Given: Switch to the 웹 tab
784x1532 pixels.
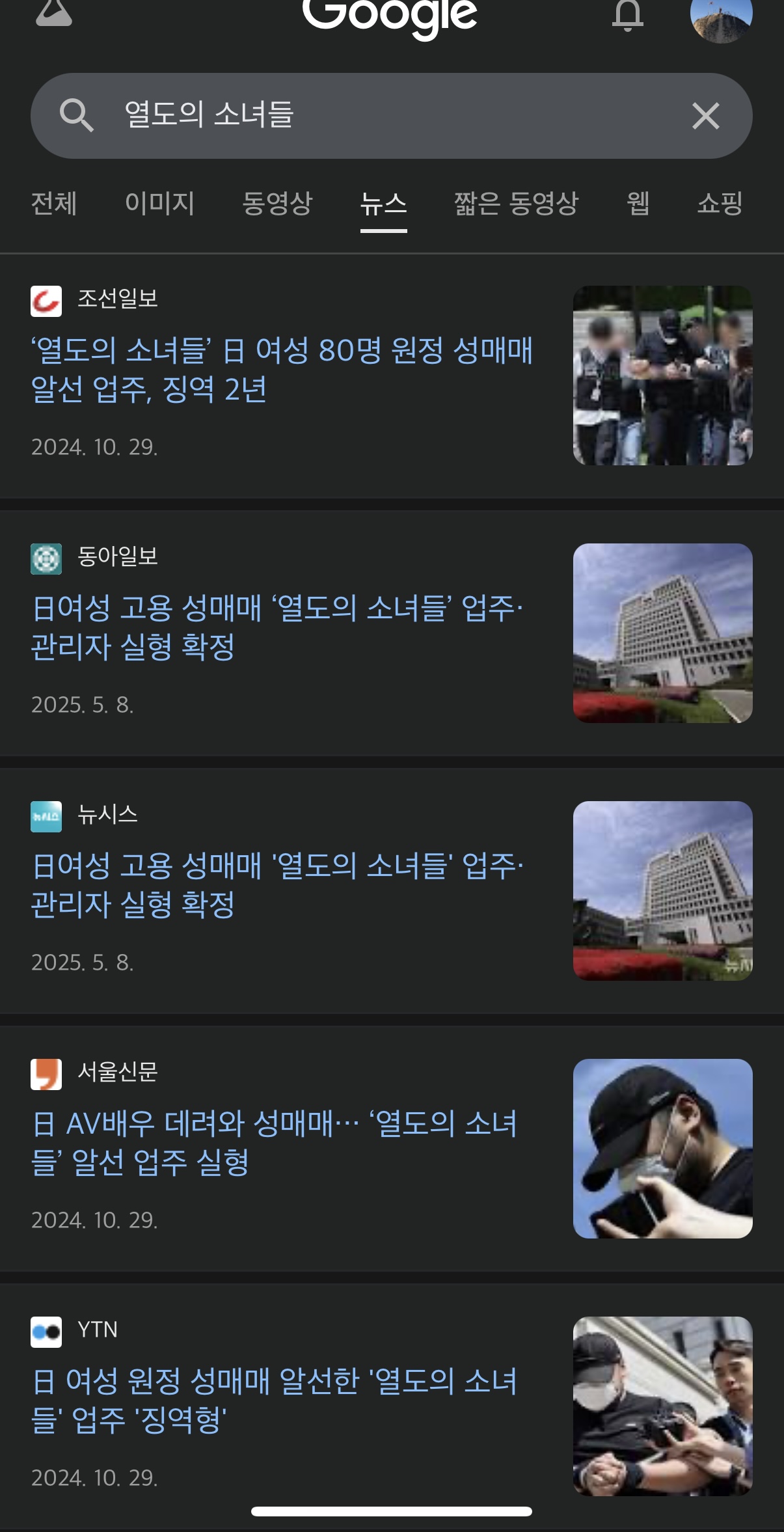Looking at the screenshot, I should (638, 204).
